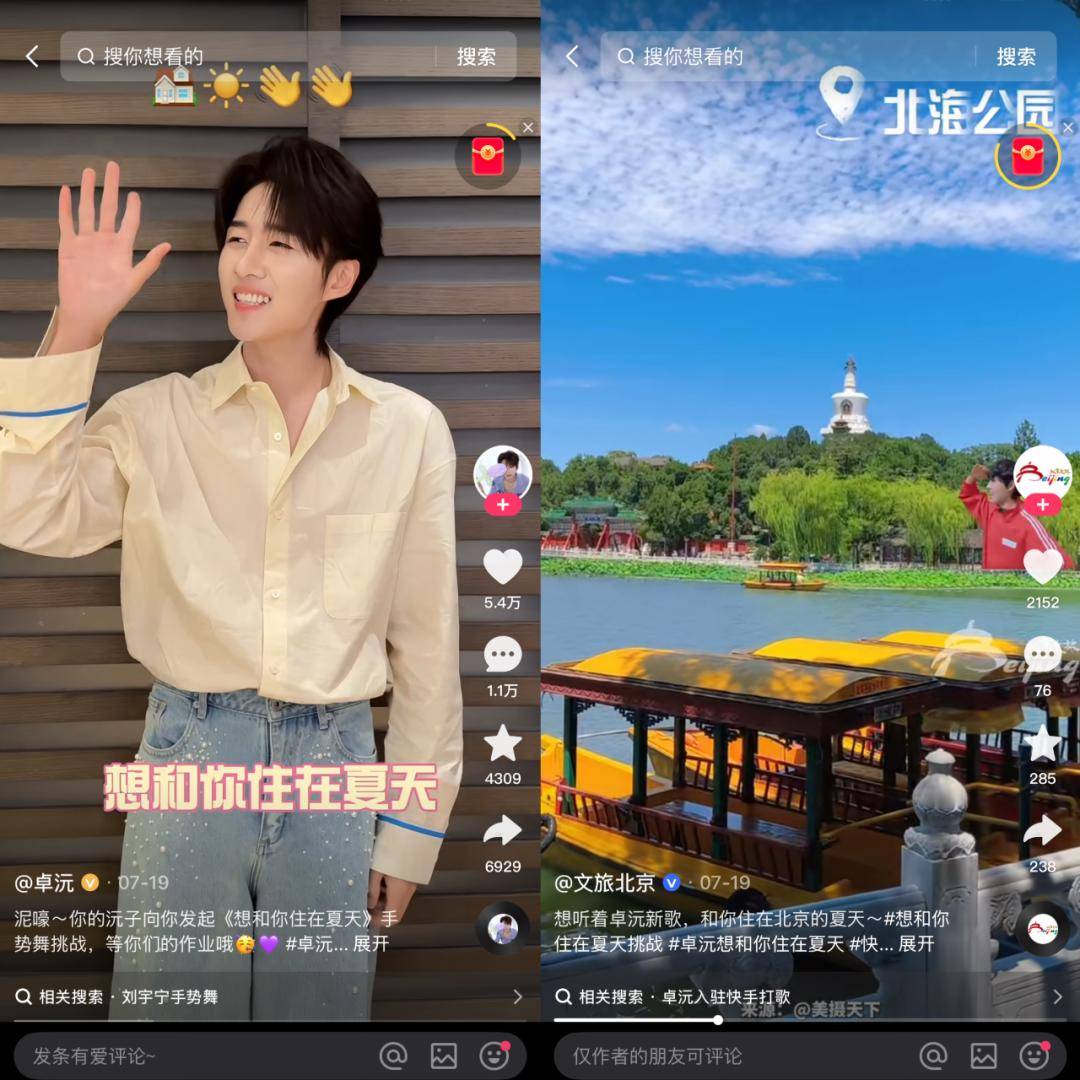Tap 搜索 button above 北海公园 video
This screenshot has width=1080, height=1080.
(x=1016, y=57)
